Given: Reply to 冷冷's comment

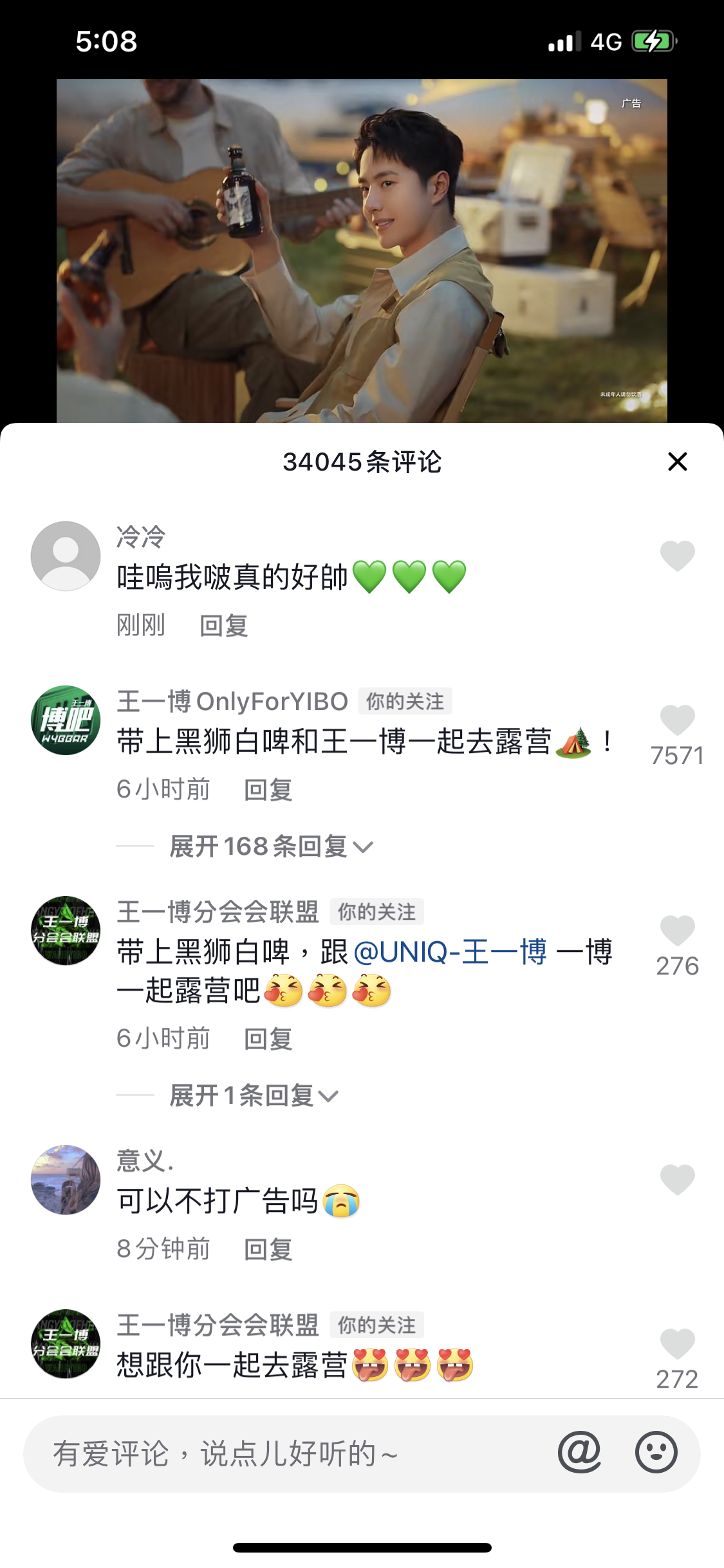Looking at the screenshot, I should (x=223, y=626).
